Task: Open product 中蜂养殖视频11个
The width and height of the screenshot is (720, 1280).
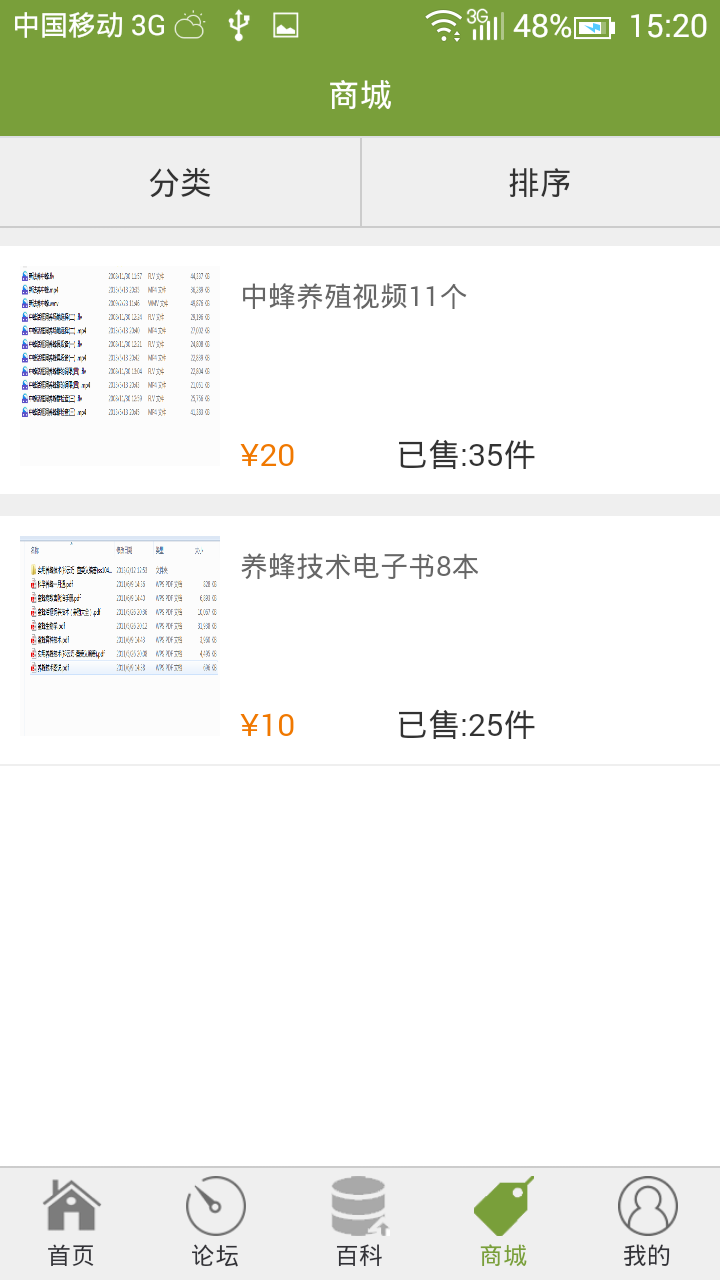Action: 360,370
